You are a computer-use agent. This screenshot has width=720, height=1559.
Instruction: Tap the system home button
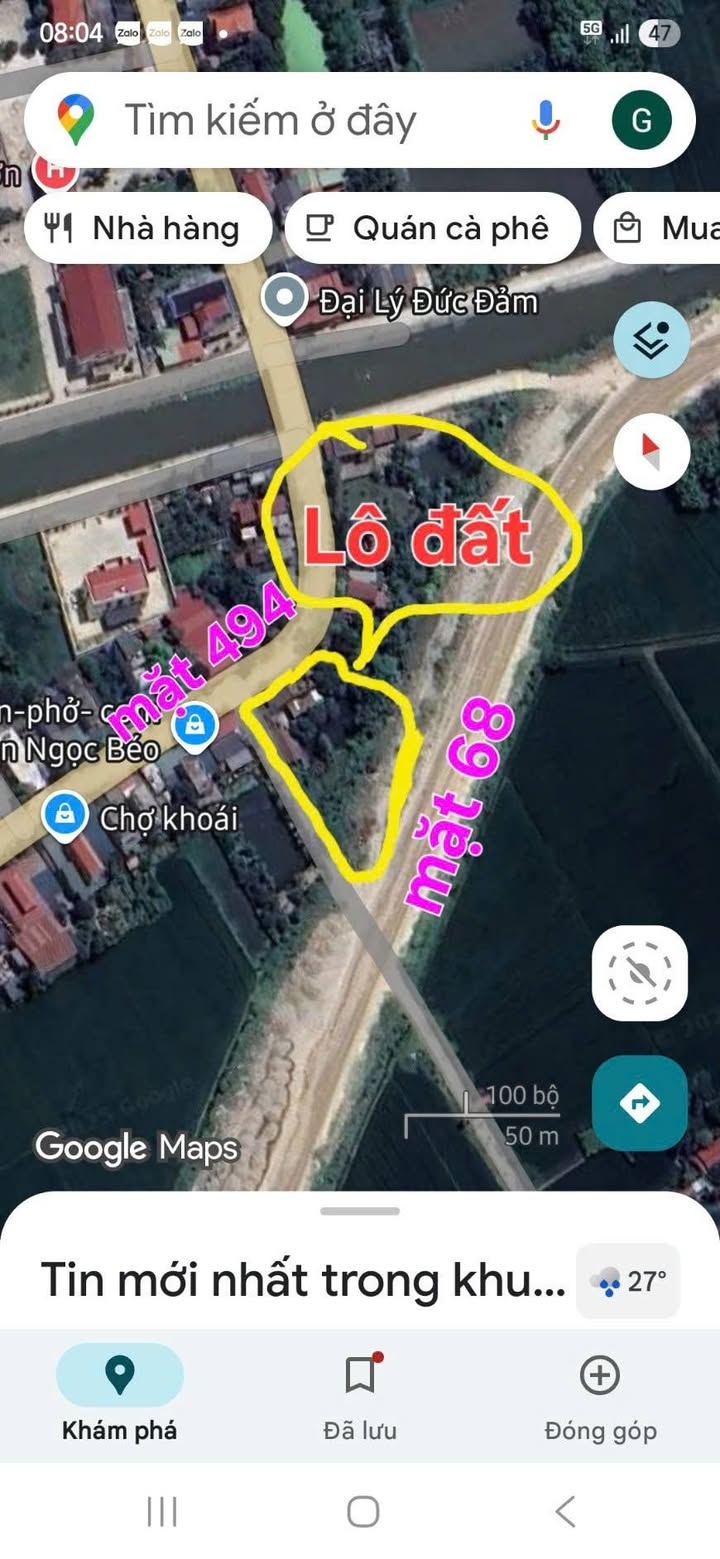tap(362, 1511)
